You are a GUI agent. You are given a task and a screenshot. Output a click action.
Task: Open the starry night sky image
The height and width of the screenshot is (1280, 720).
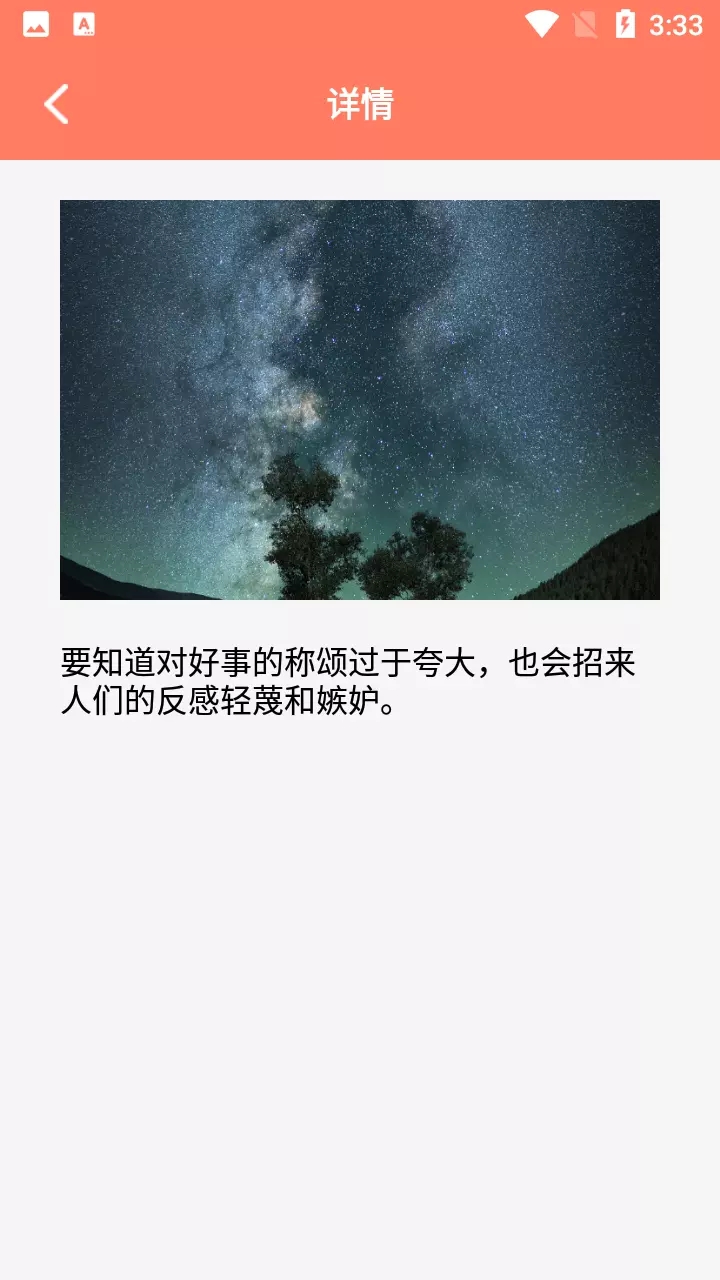pos(360,400)
